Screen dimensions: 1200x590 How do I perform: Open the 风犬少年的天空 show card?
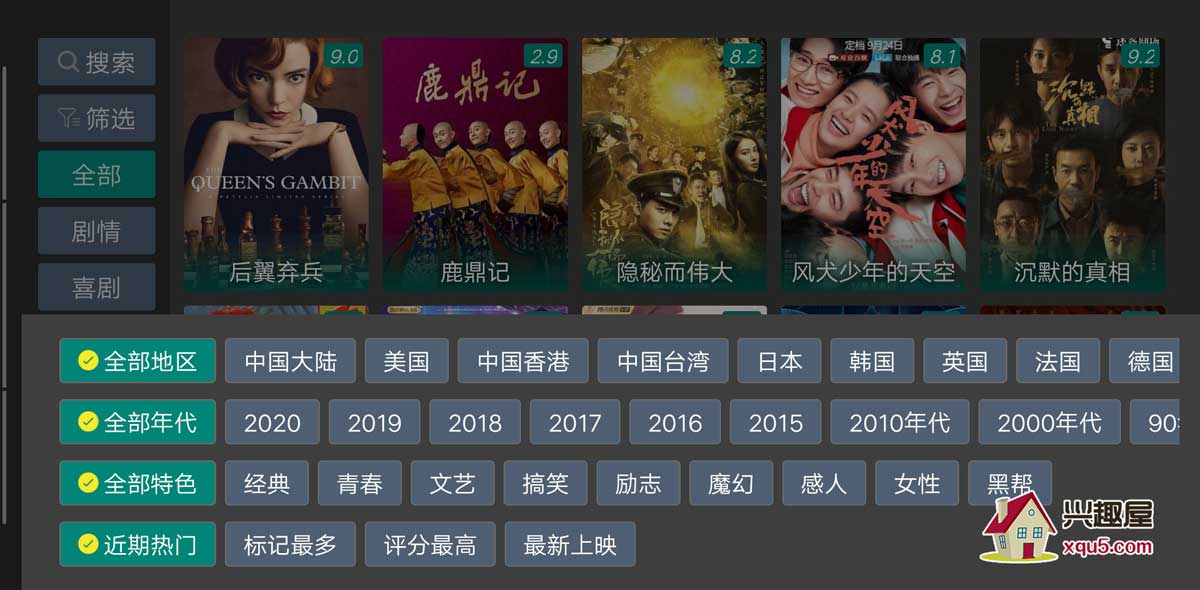click(873, 165)
